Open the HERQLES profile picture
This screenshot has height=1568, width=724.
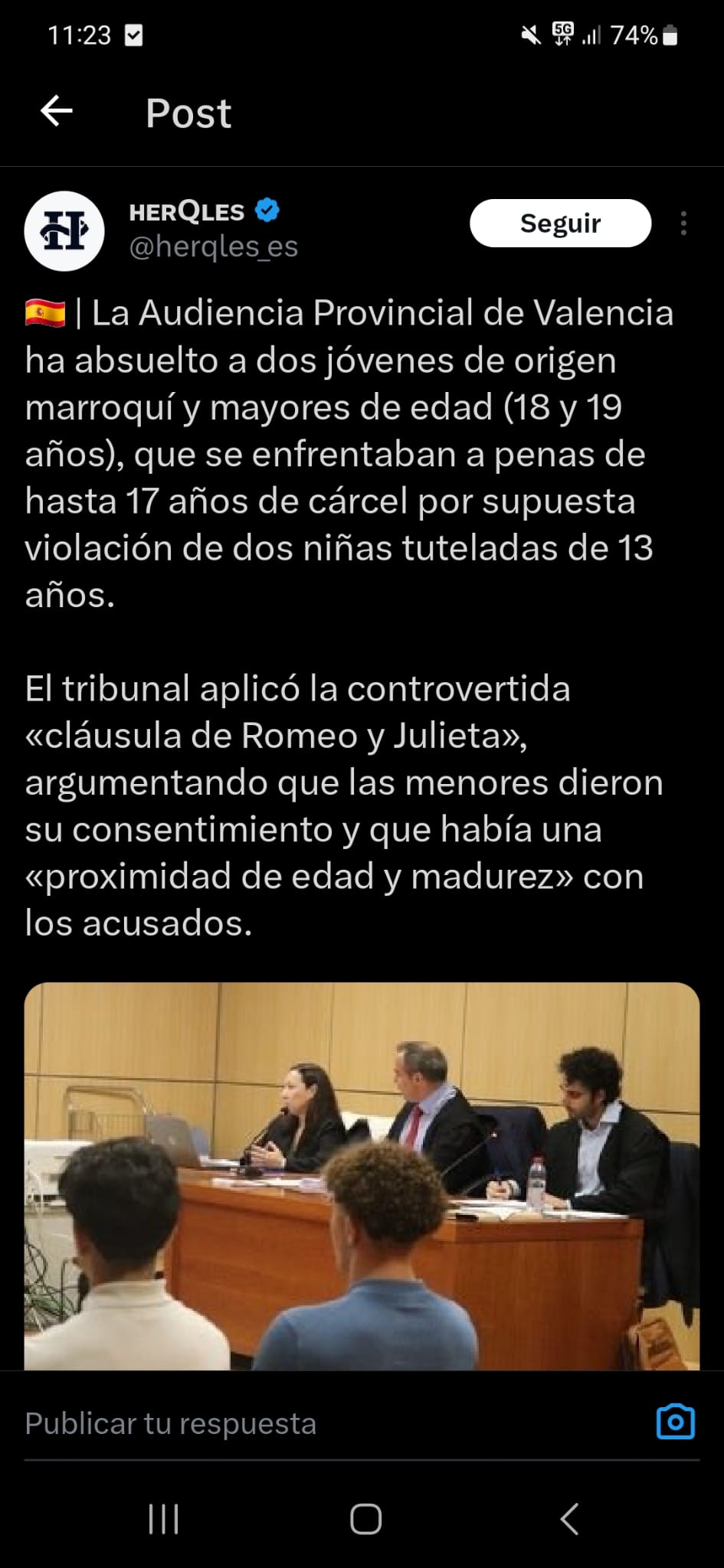[64, 230]
